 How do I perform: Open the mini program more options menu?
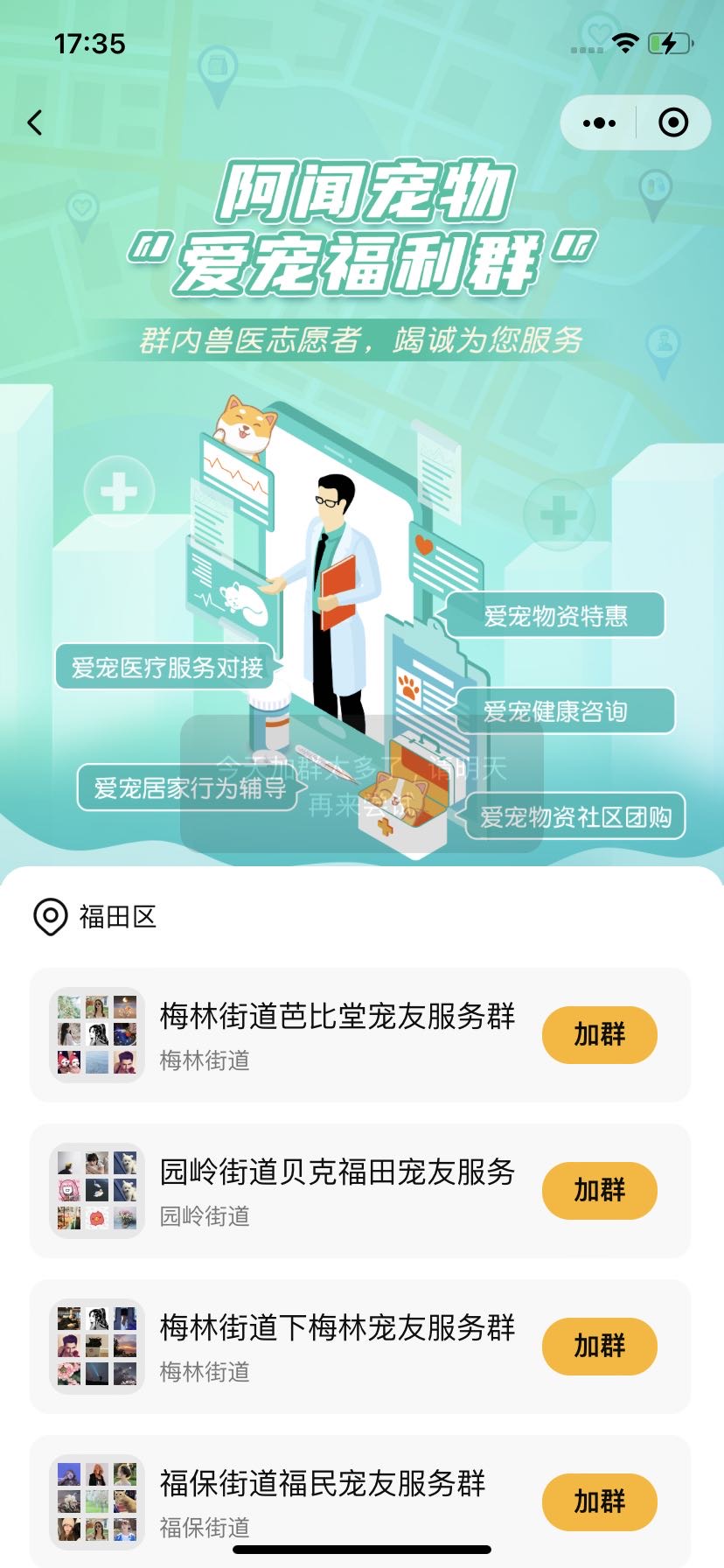pyautogui.click(x=599, y=122)
